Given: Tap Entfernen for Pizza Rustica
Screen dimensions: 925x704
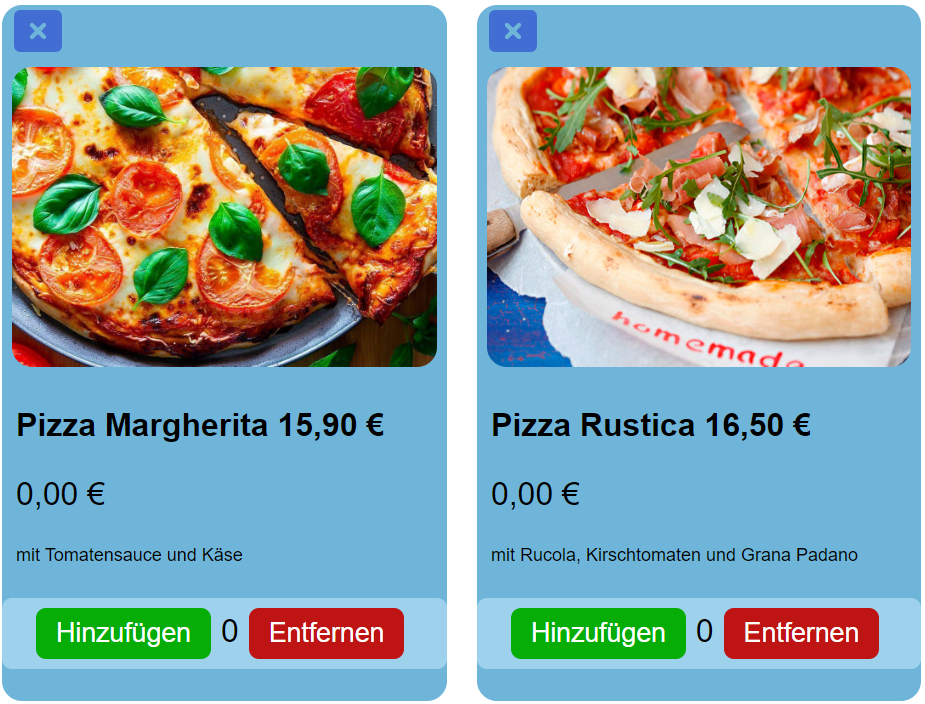Looking at the screenshot, I should pyautogui.click(x=801, y=633).
